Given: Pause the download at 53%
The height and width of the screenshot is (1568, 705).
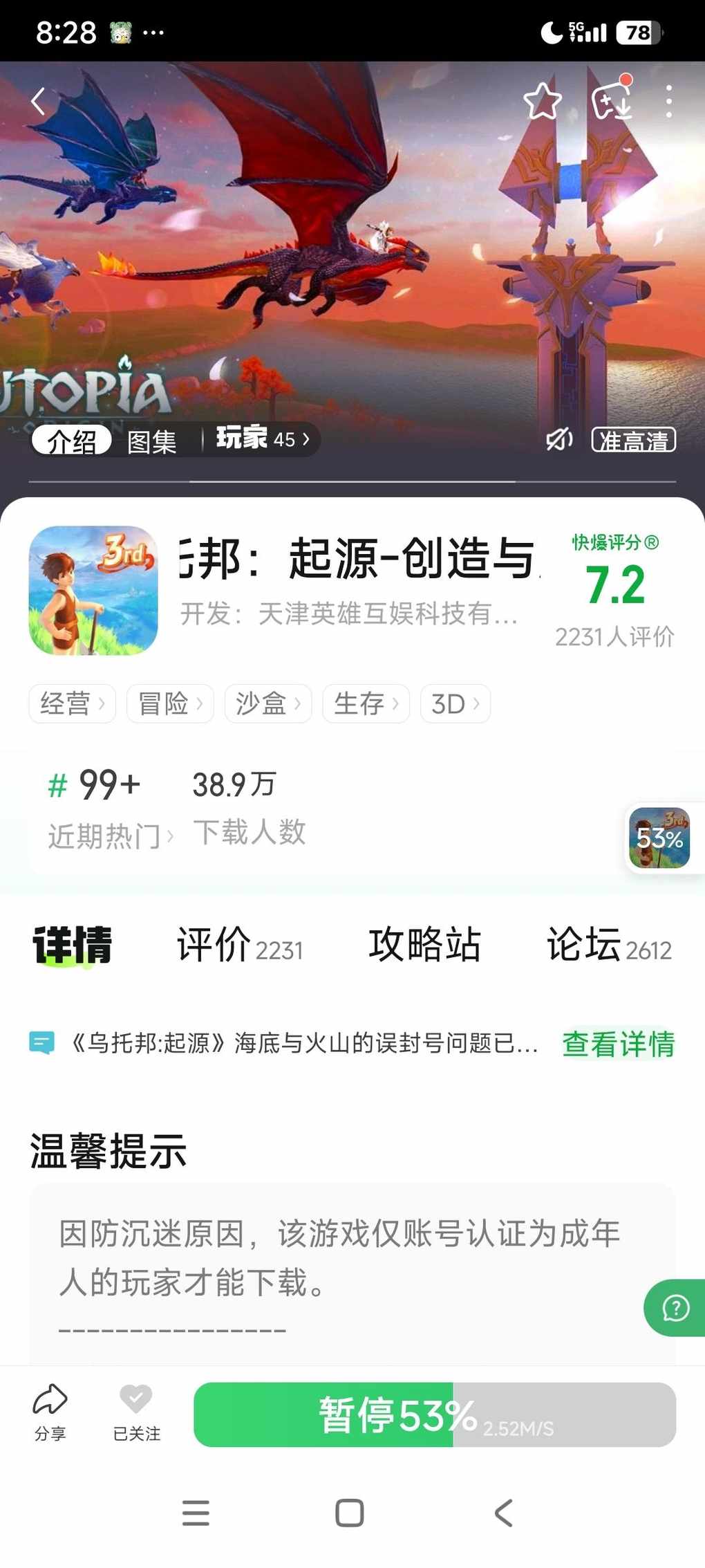Looking at the screenshot, I should (434, 1414).
